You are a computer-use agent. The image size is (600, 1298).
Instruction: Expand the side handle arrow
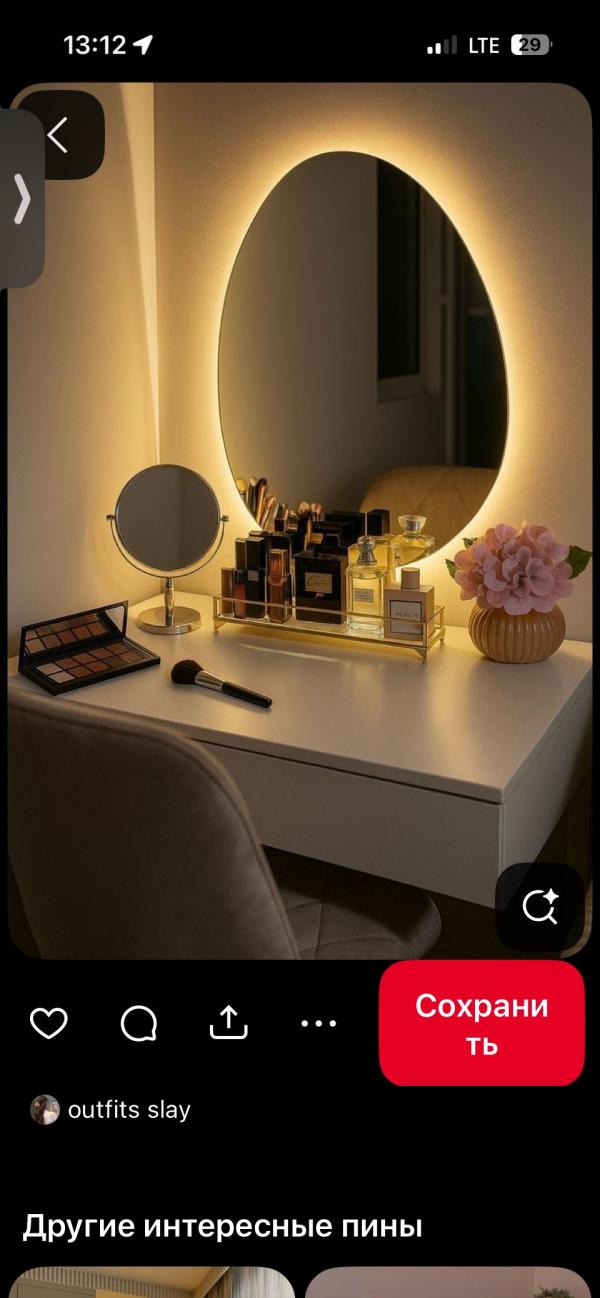point(21,198)
